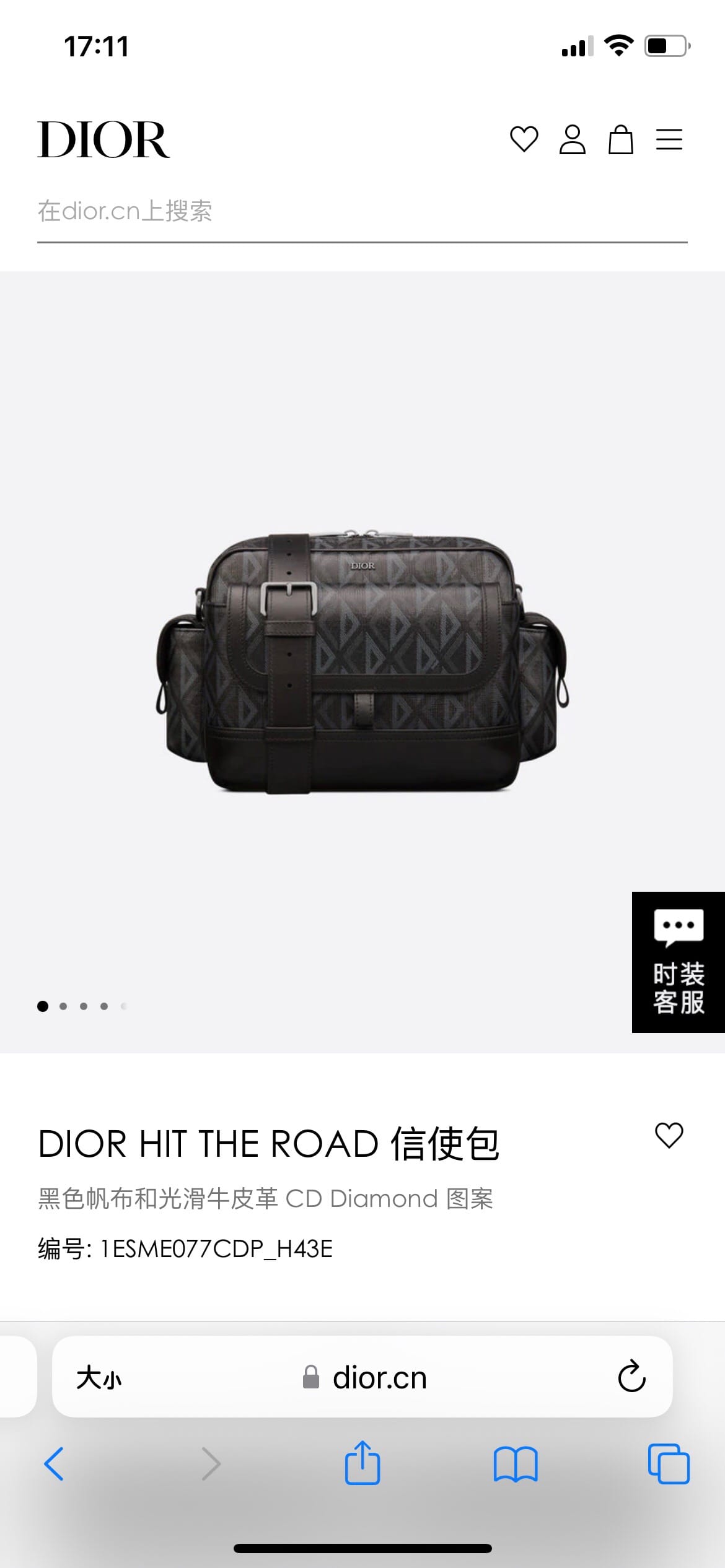The image size is (725, 1568).
Task: Go back to previous page
Action: [54, 1464]
